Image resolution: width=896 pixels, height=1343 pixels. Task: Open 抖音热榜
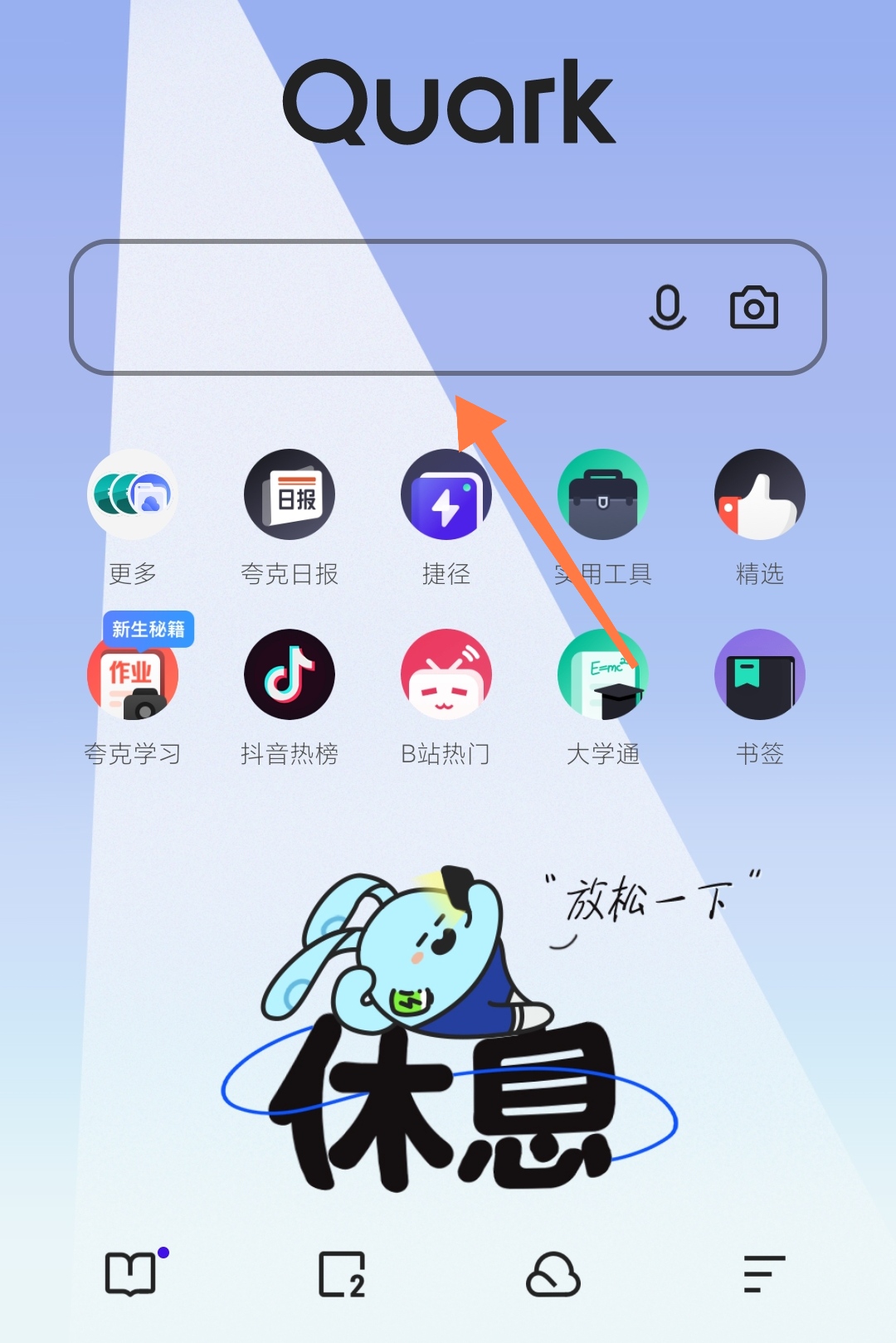click(290, 675)
